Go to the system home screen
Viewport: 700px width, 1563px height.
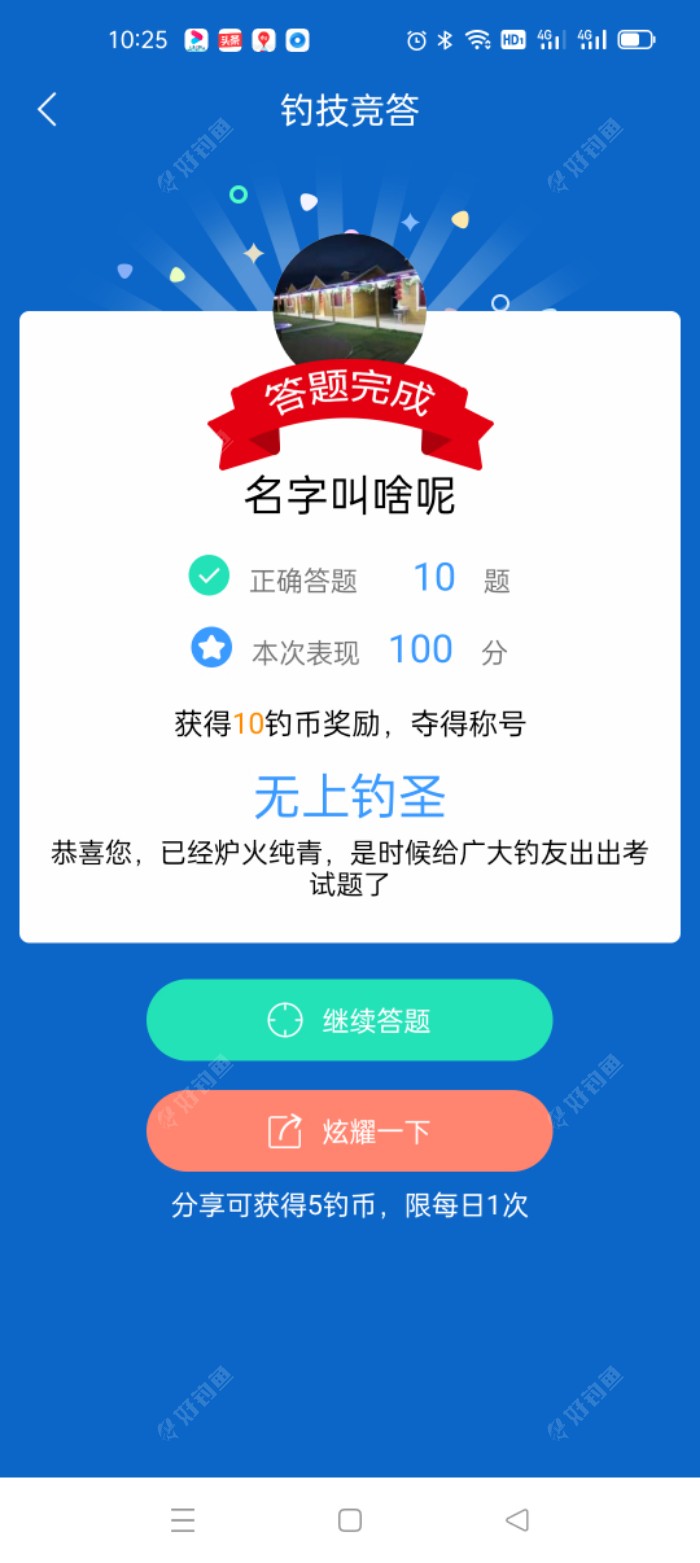coord(350,1520)
